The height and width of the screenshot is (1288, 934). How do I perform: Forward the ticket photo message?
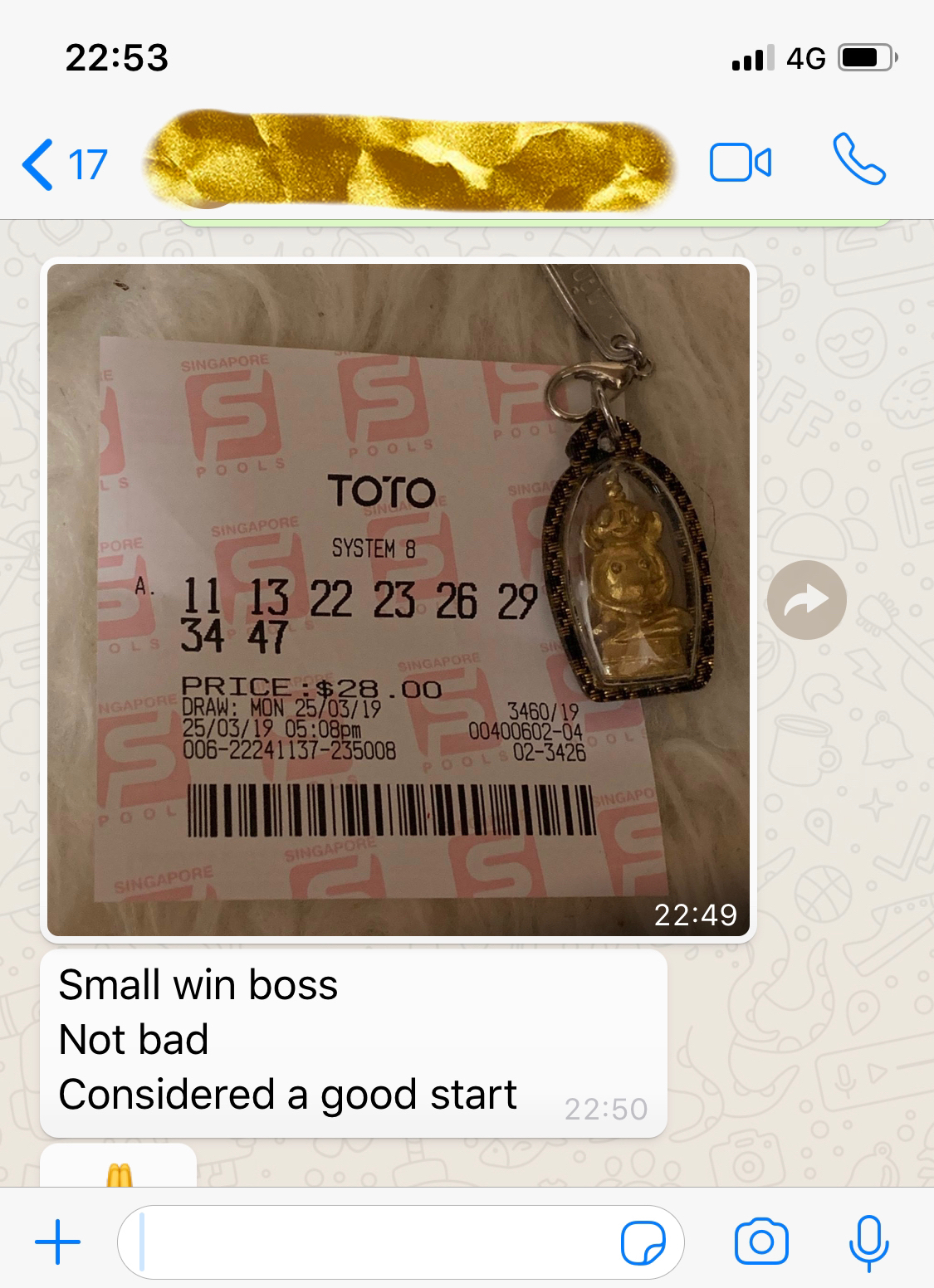(806, 599)
